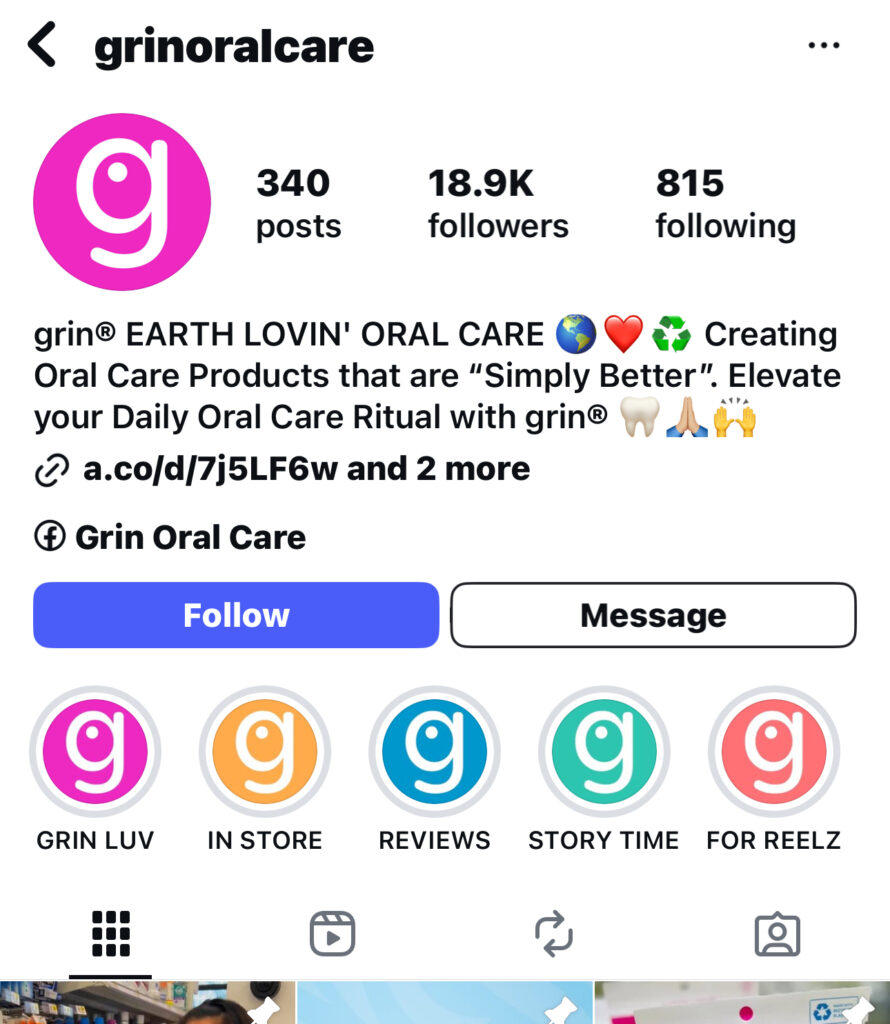Switch to the reposts tab
Screen dimensions: 890x1024
coord(554,934)
